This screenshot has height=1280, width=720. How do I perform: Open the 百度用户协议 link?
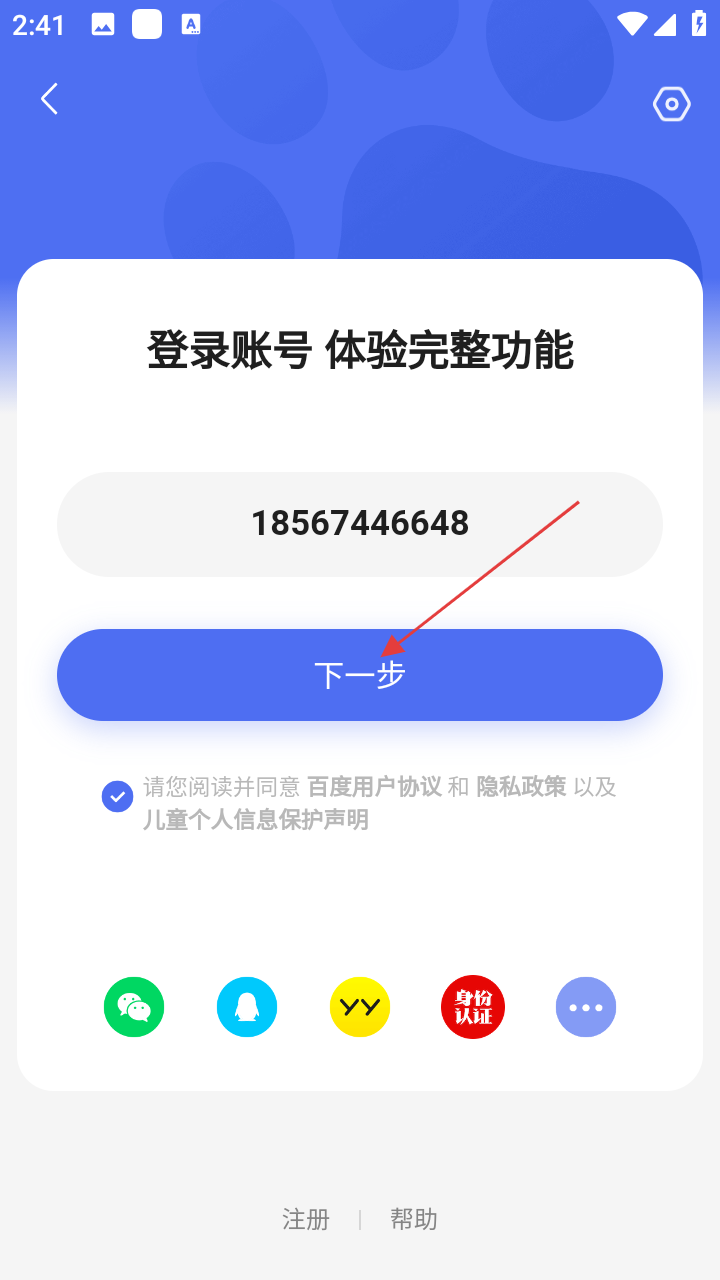click(374, 787)
